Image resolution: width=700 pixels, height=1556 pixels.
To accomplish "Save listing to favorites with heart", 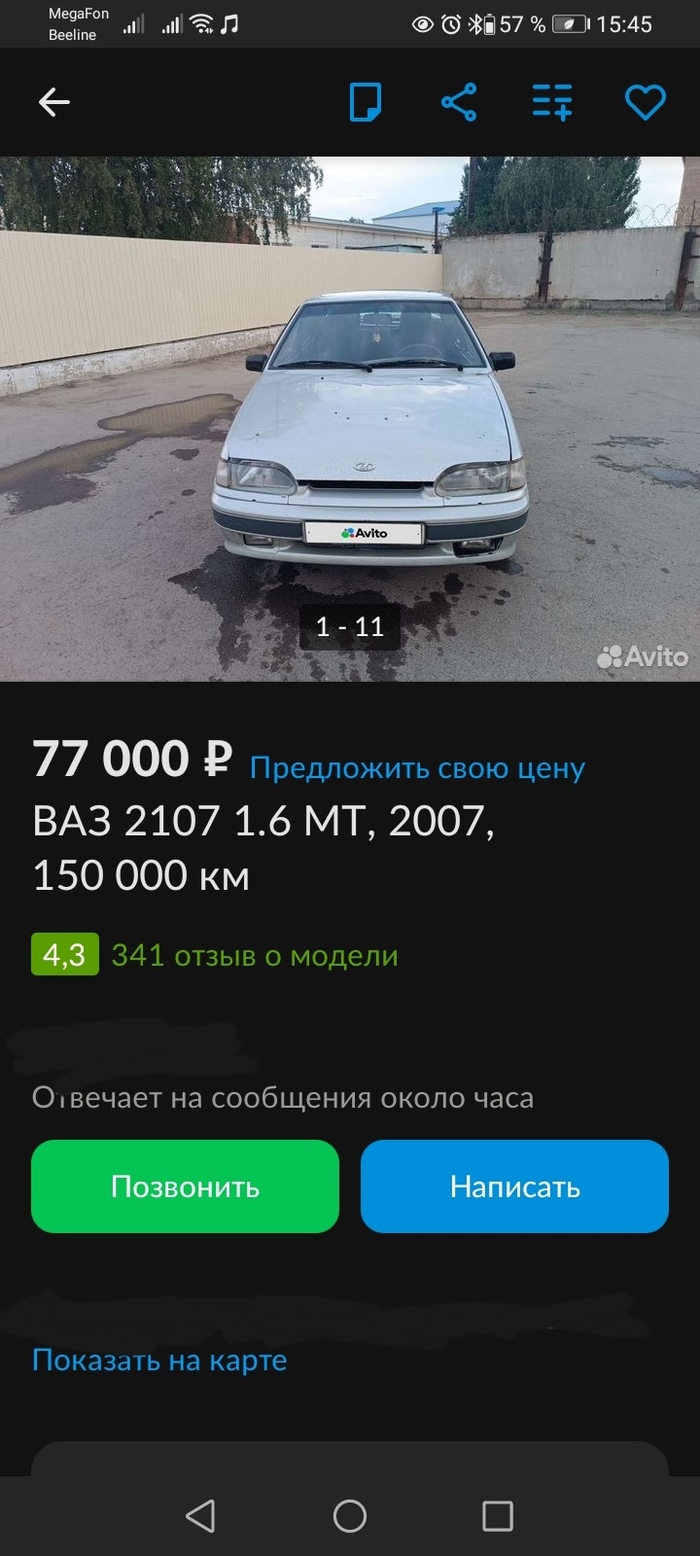I will coord(645,102).
